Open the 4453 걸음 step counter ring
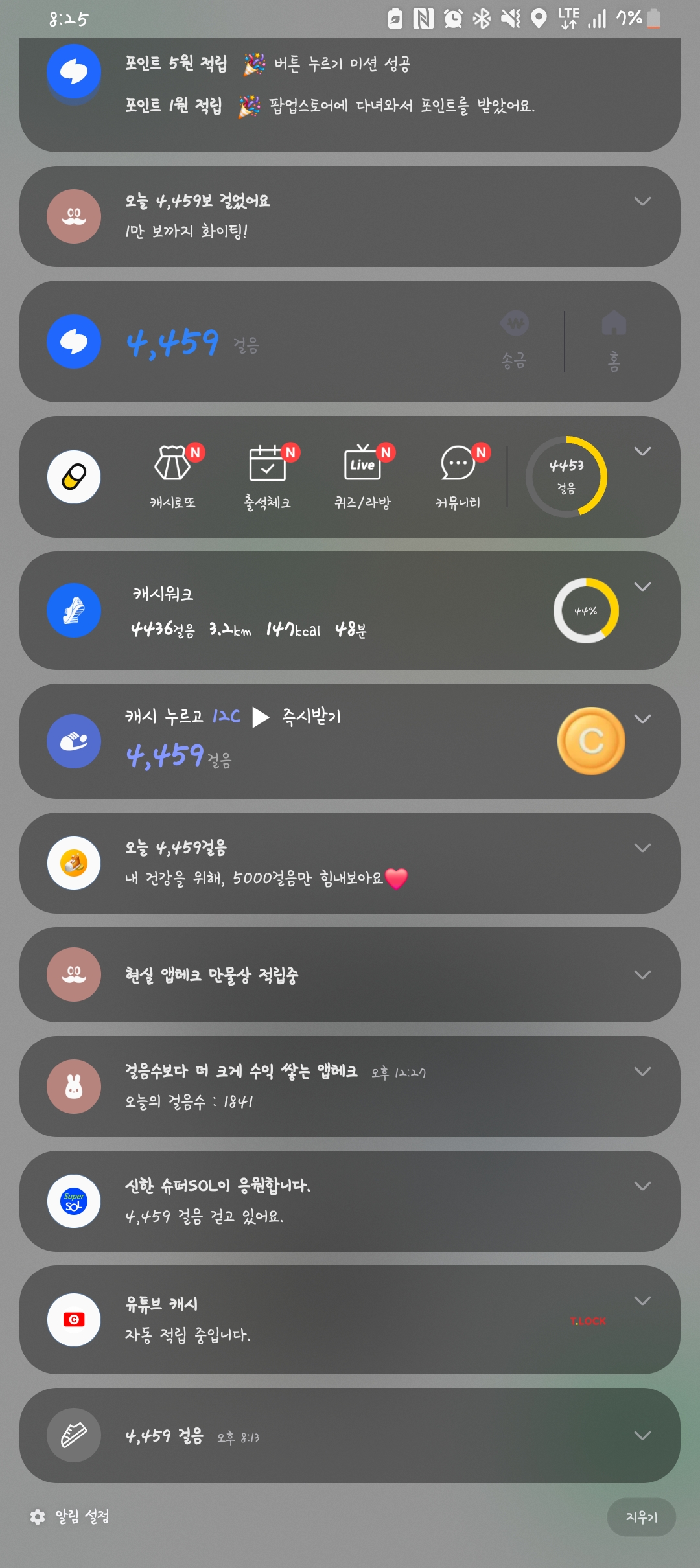 pos(566,476)
